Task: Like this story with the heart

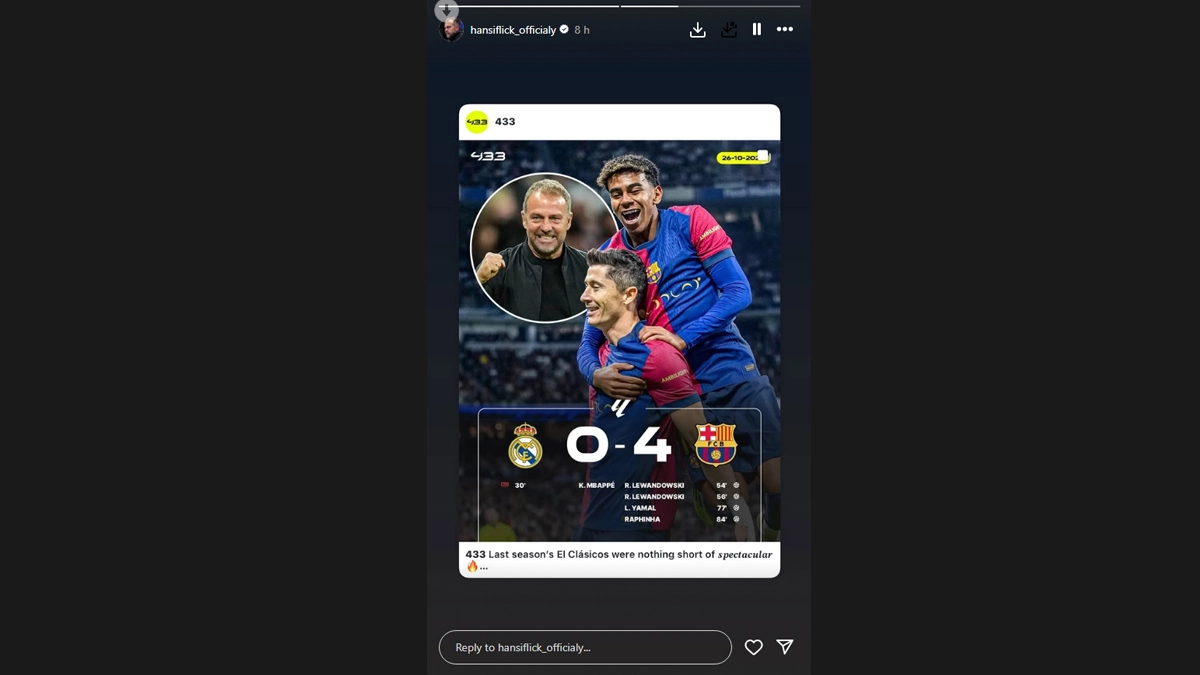Action: [x=754, y=647]
